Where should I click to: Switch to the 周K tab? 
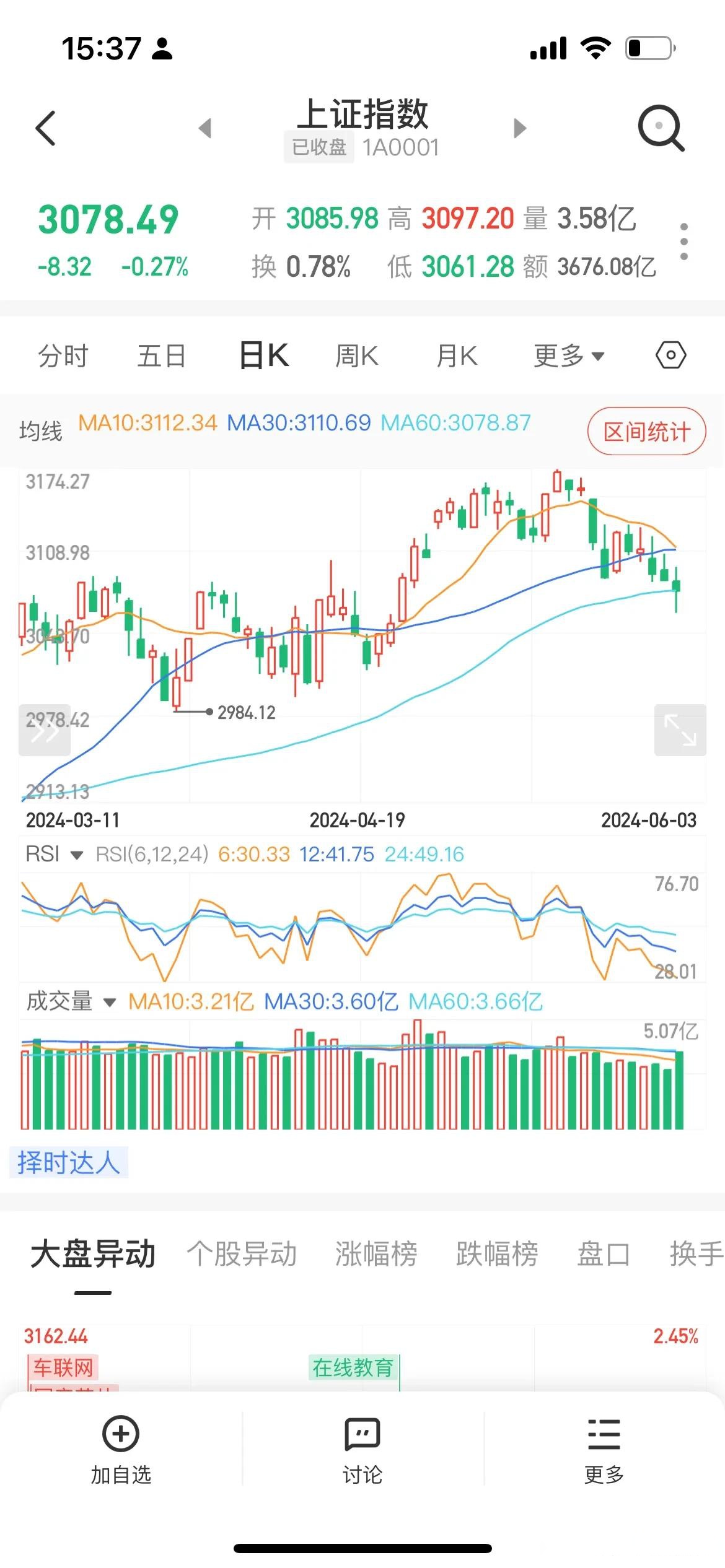coord(356,356)
